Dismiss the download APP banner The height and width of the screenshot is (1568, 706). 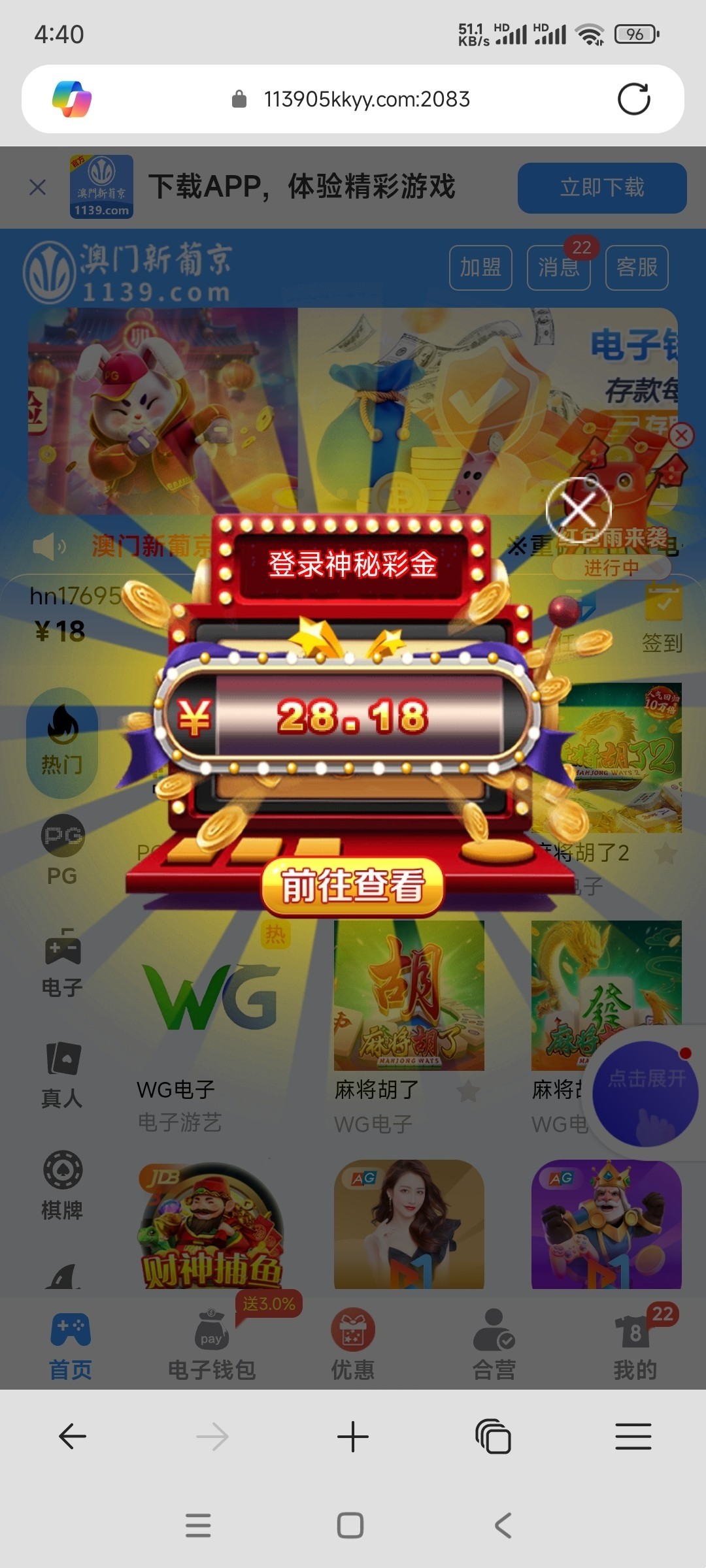point(38,188)
